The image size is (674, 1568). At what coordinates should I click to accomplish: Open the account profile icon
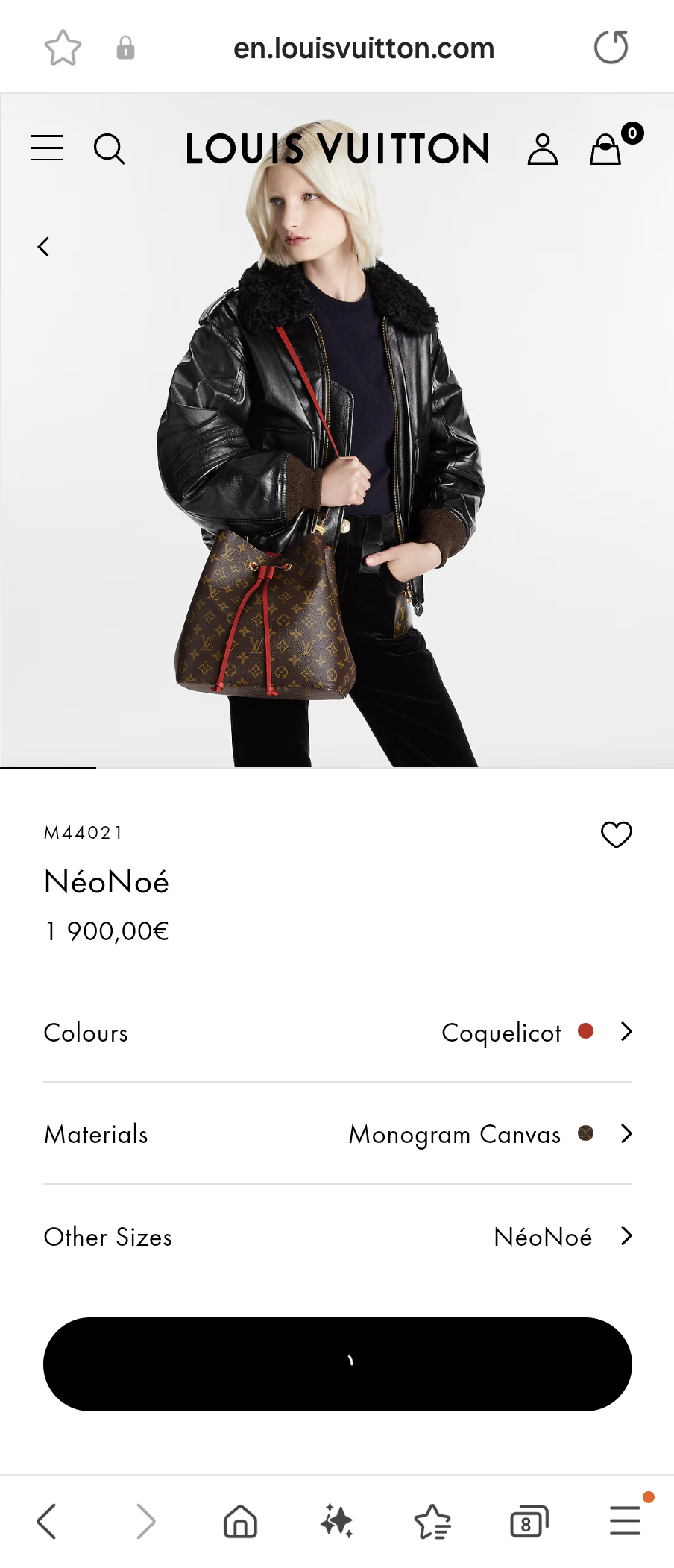coord(543,148)
